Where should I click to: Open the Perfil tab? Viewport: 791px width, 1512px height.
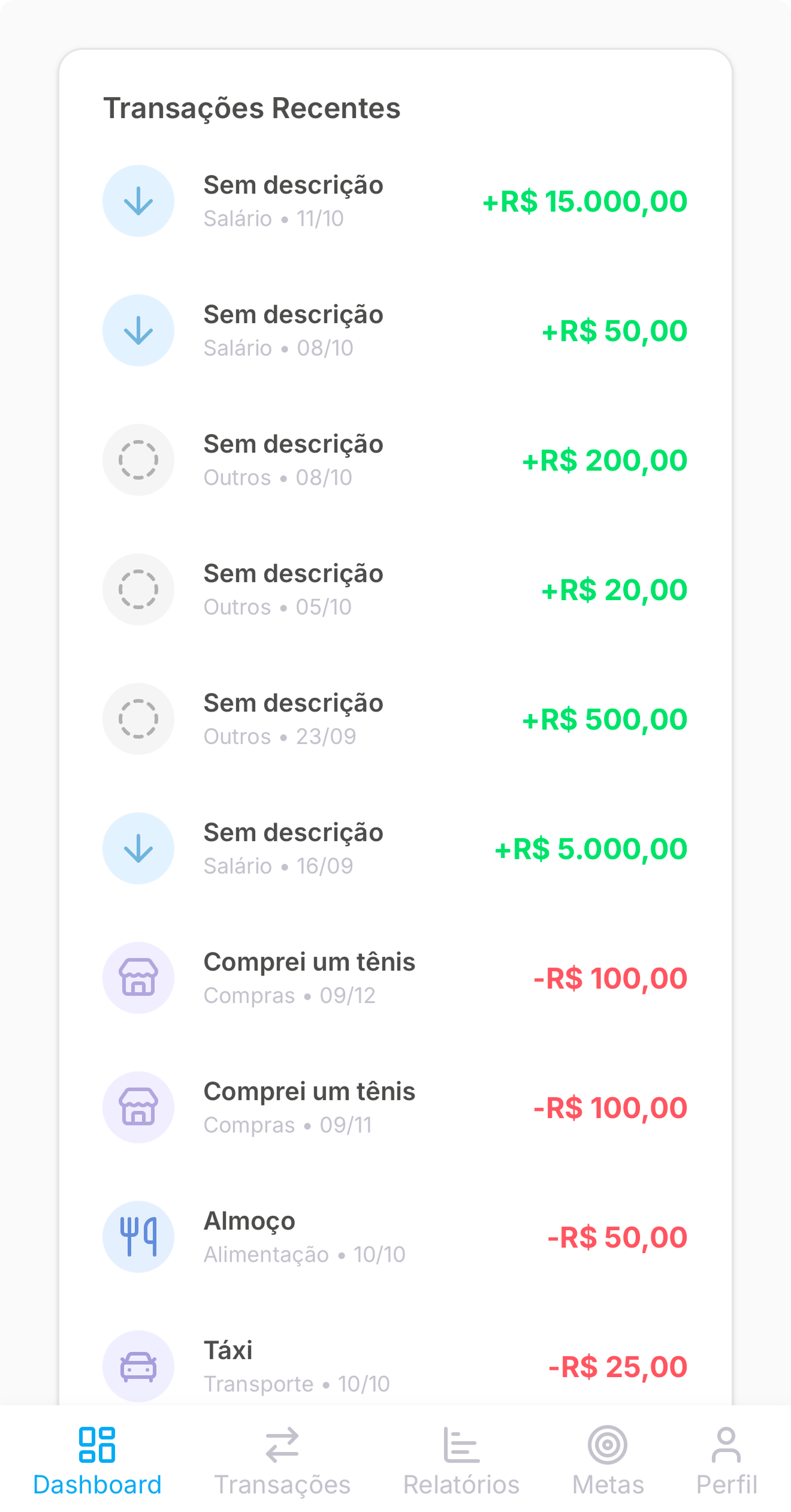point(726,1460)
